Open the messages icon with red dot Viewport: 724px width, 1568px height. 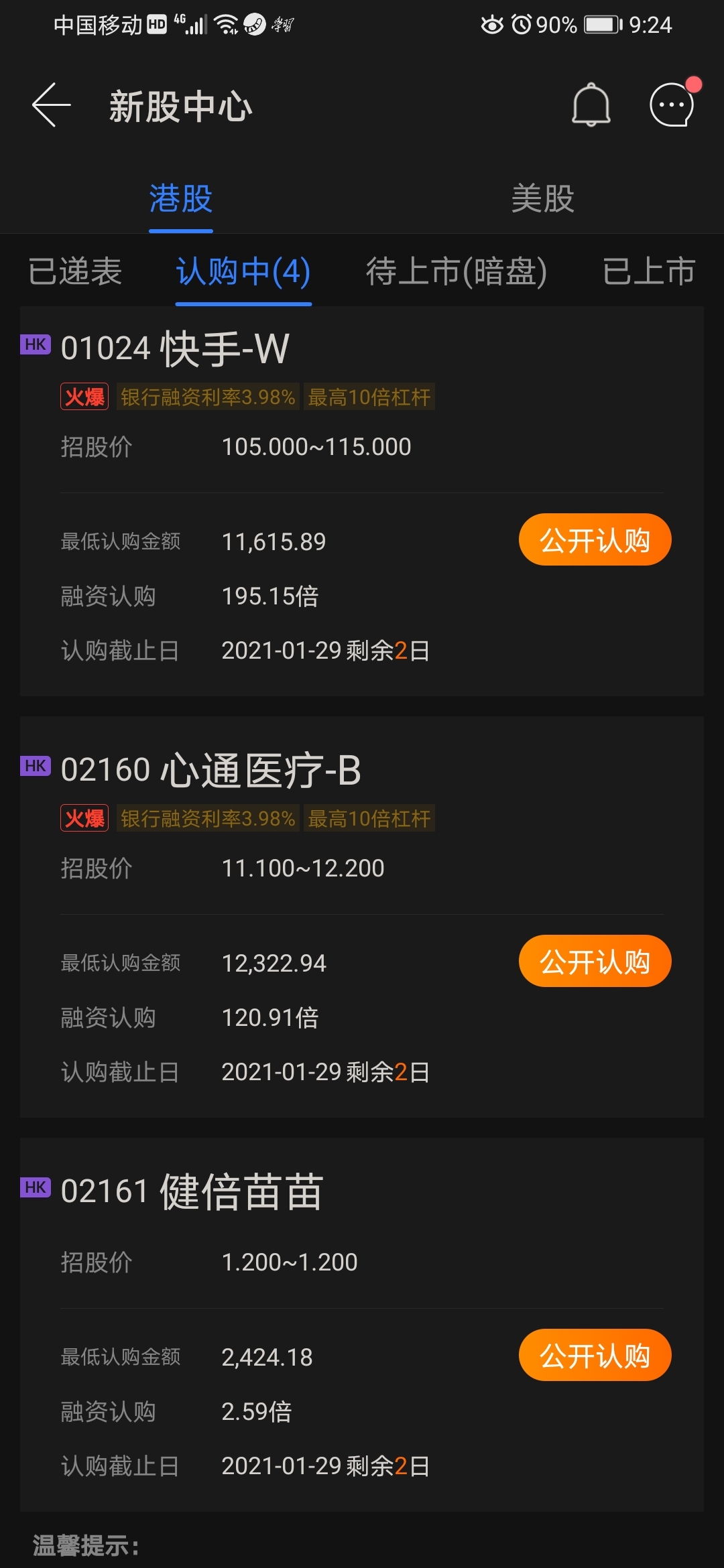pos(670,105)
